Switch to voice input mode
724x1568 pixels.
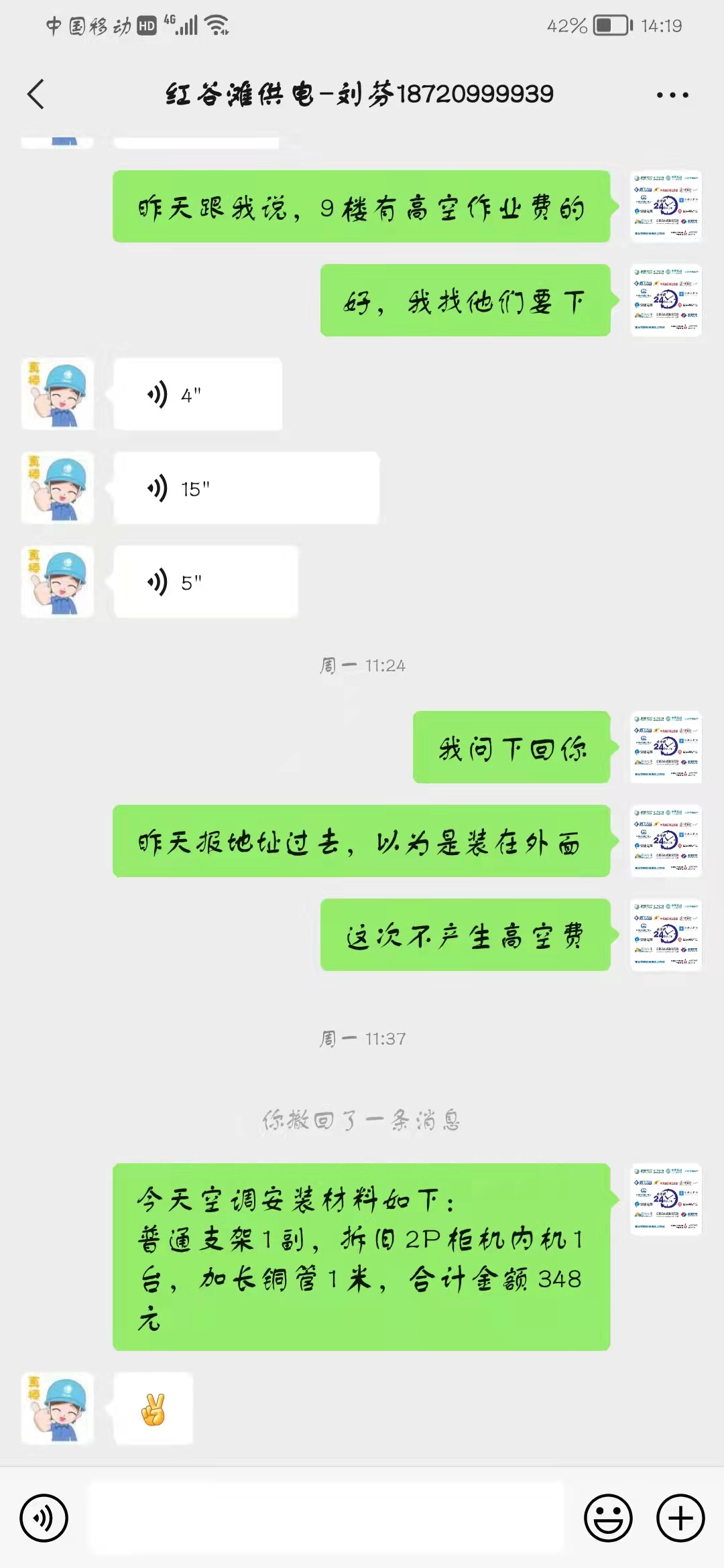(x=44, y=1518)
